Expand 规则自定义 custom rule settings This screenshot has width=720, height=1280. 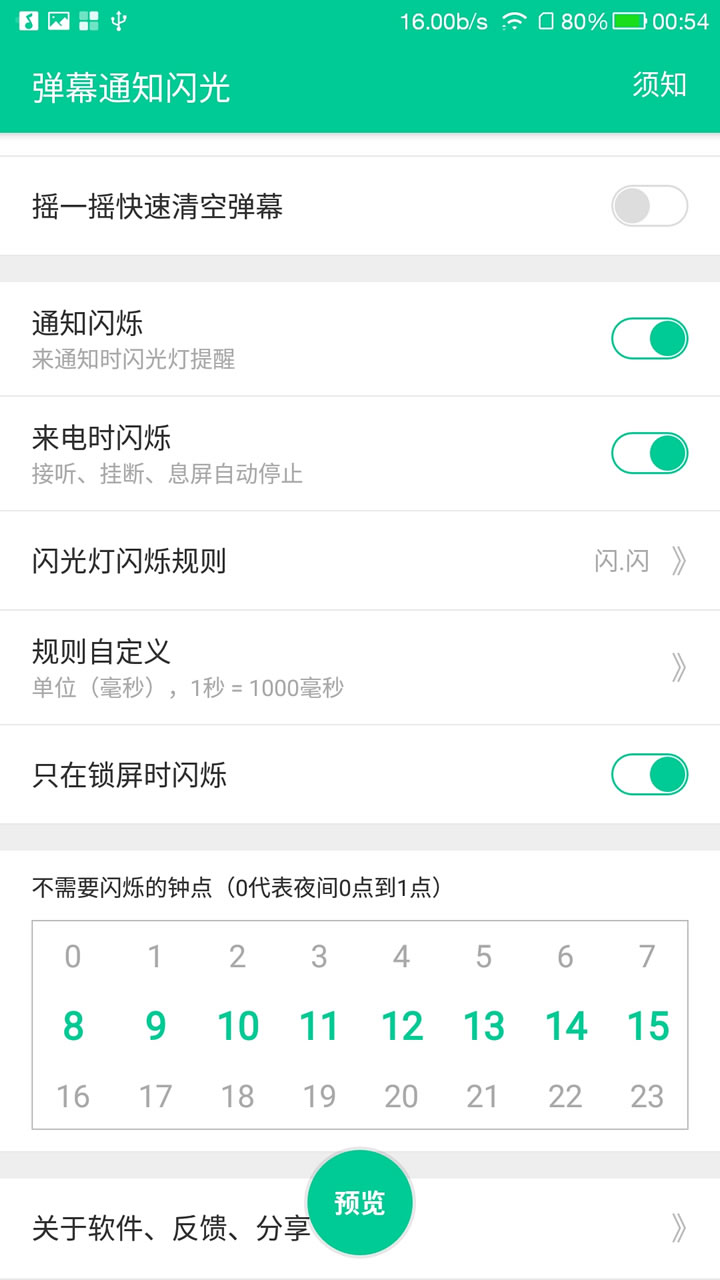(x=677, y=664)
